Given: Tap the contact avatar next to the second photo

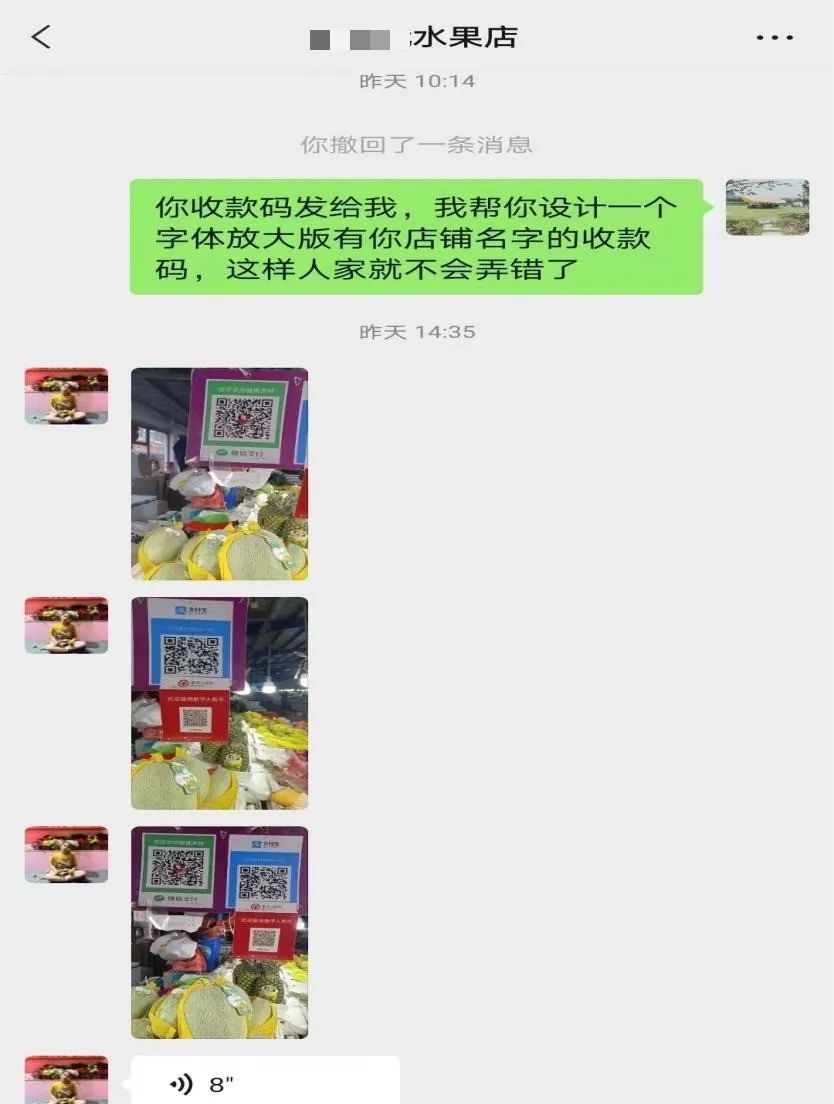Looking at the screenshot, I should [x=65, y=624].
